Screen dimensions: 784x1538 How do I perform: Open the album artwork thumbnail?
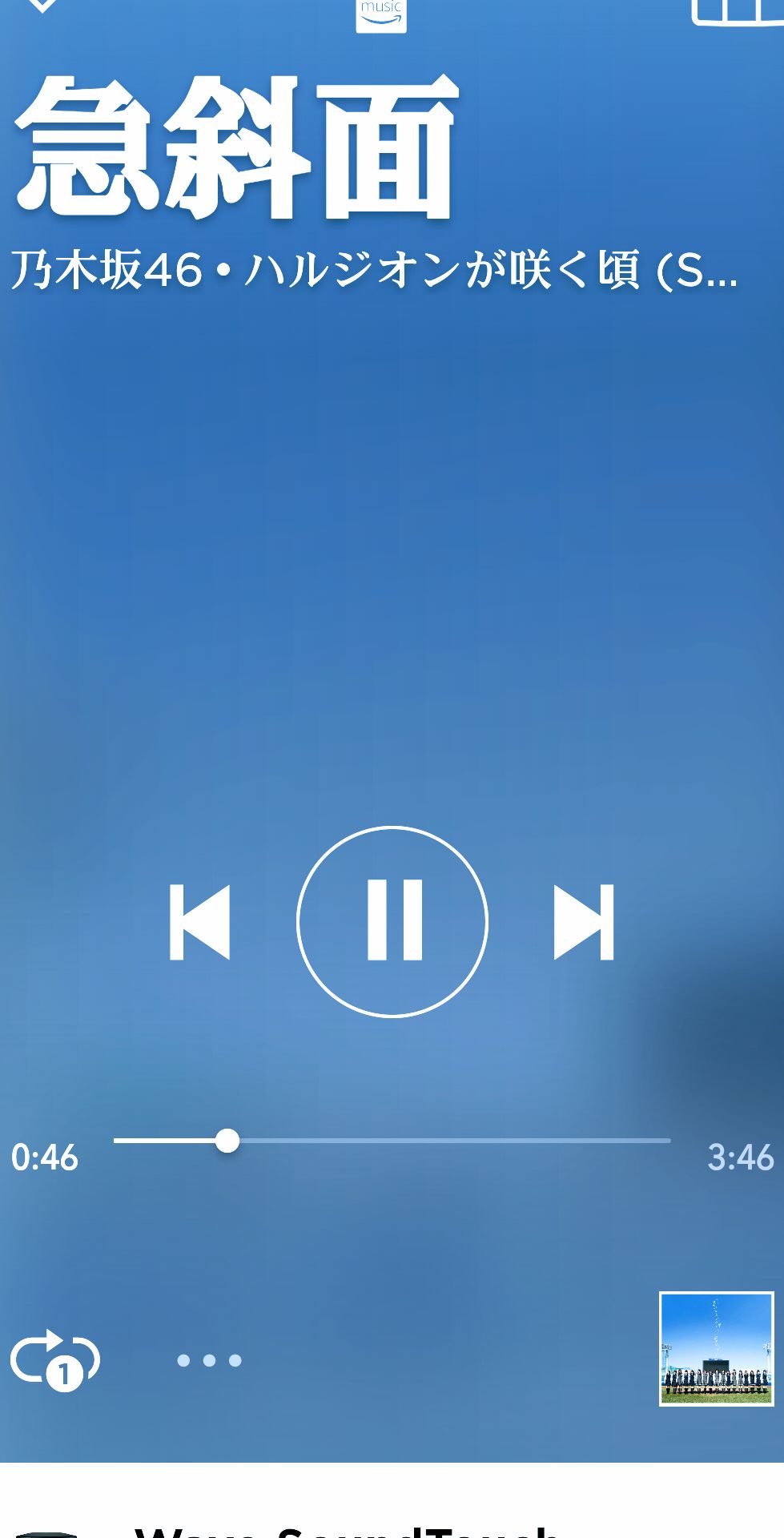tap(716, 1348)
